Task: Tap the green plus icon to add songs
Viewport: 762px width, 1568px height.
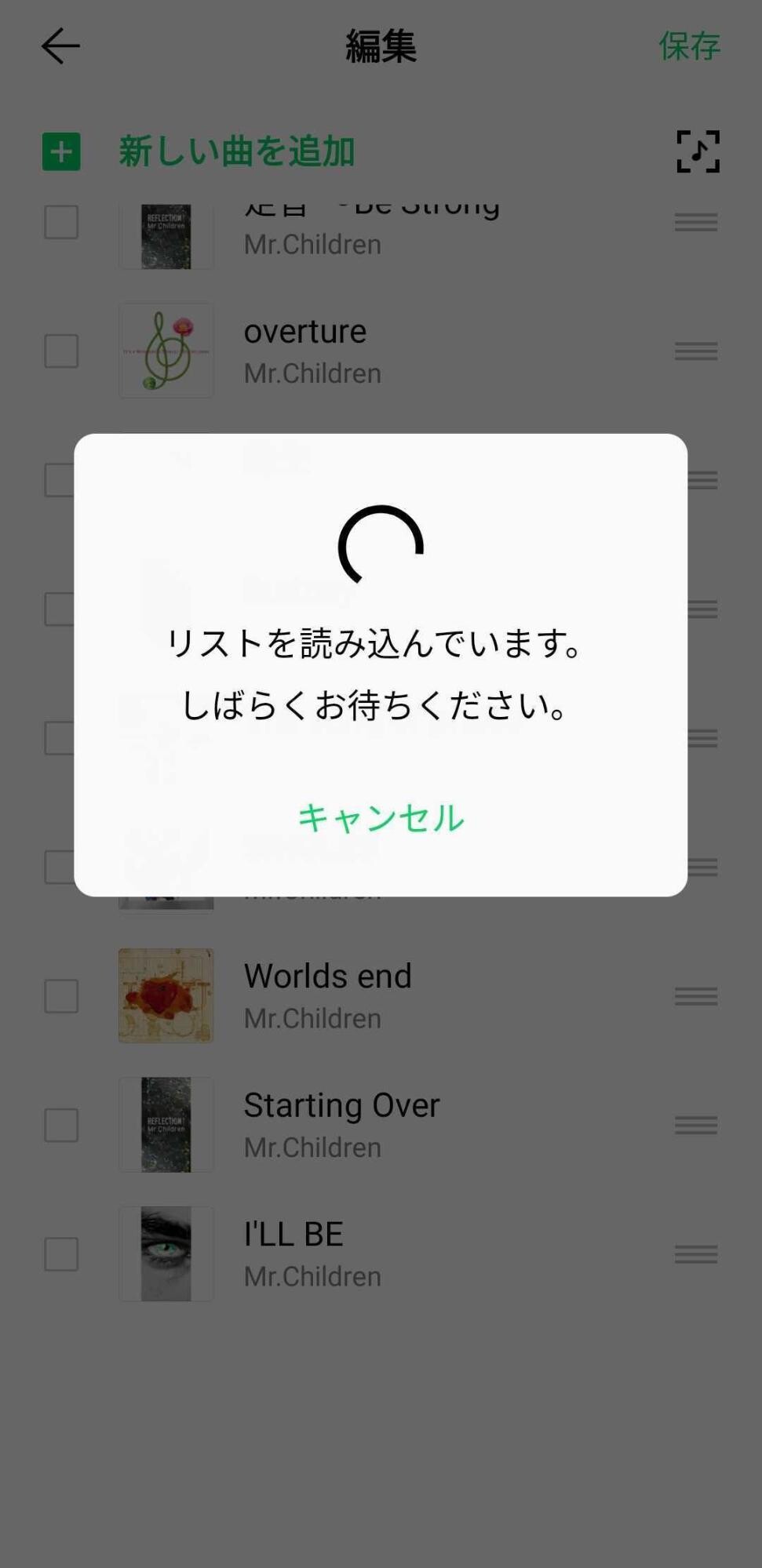Action: (x=60, y=152)
